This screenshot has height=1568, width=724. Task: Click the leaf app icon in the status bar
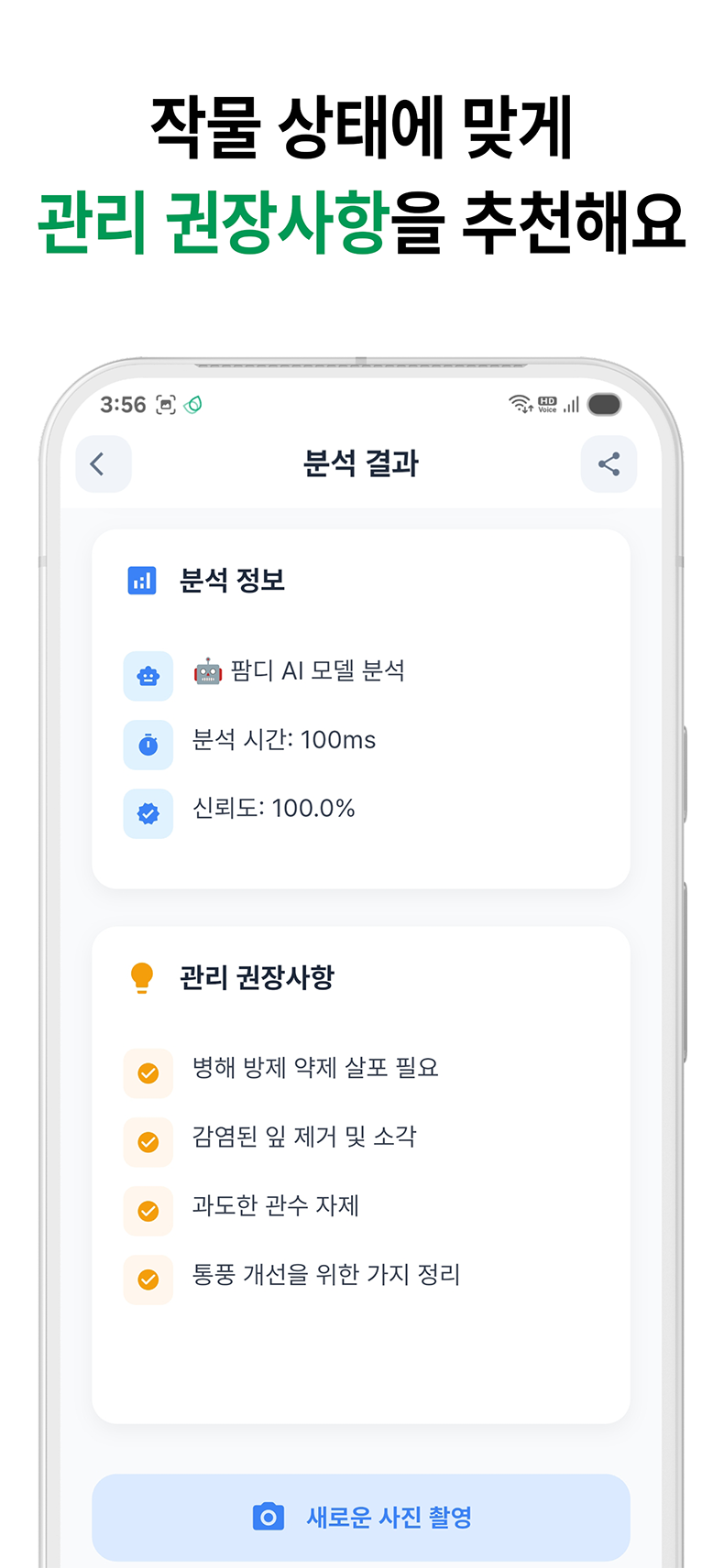click(192, 403)
